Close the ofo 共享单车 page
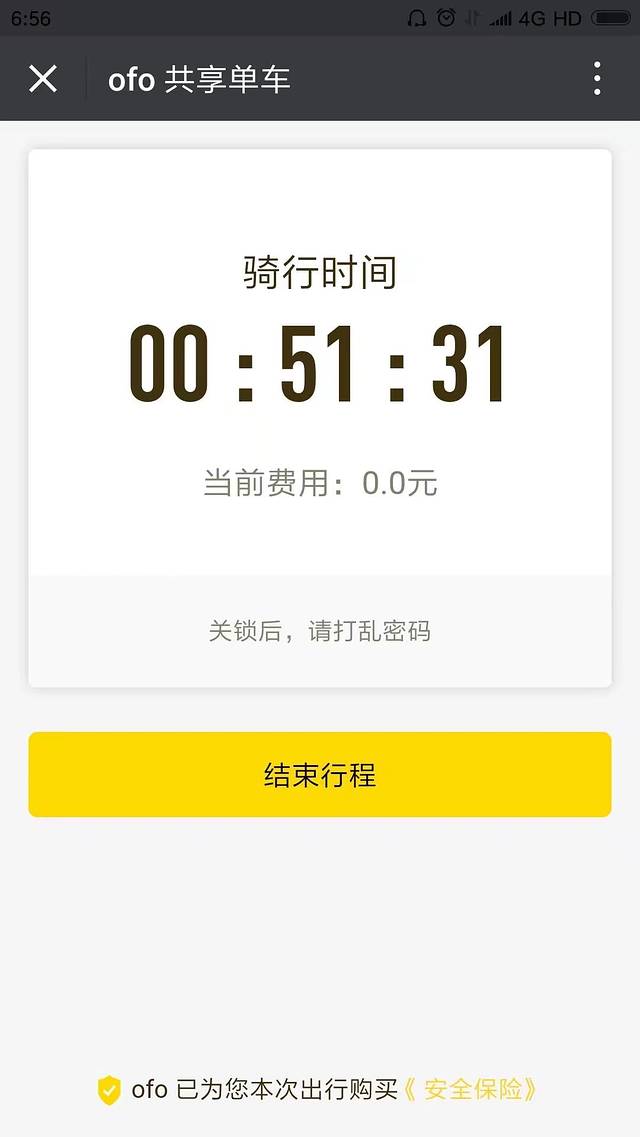640x1137 pixels. pyautogui.click(x=43, y=79)
